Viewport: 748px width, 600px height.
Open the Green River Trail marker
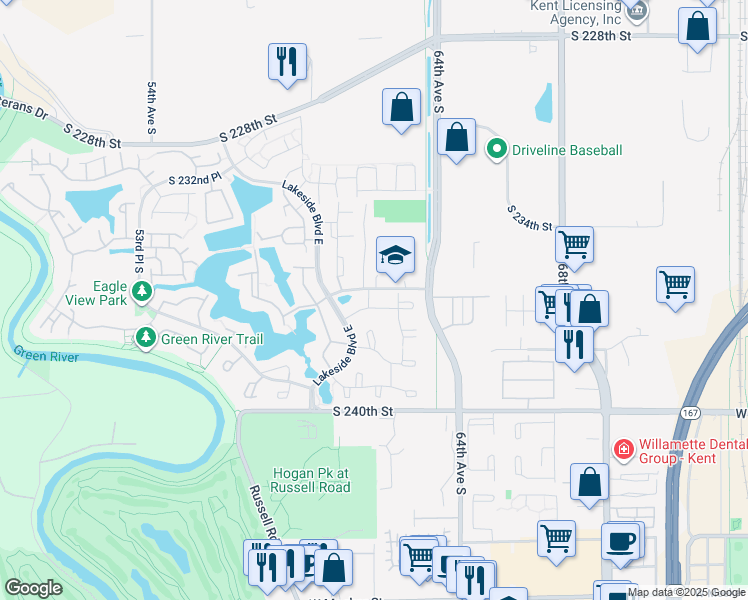coord(145,338)
